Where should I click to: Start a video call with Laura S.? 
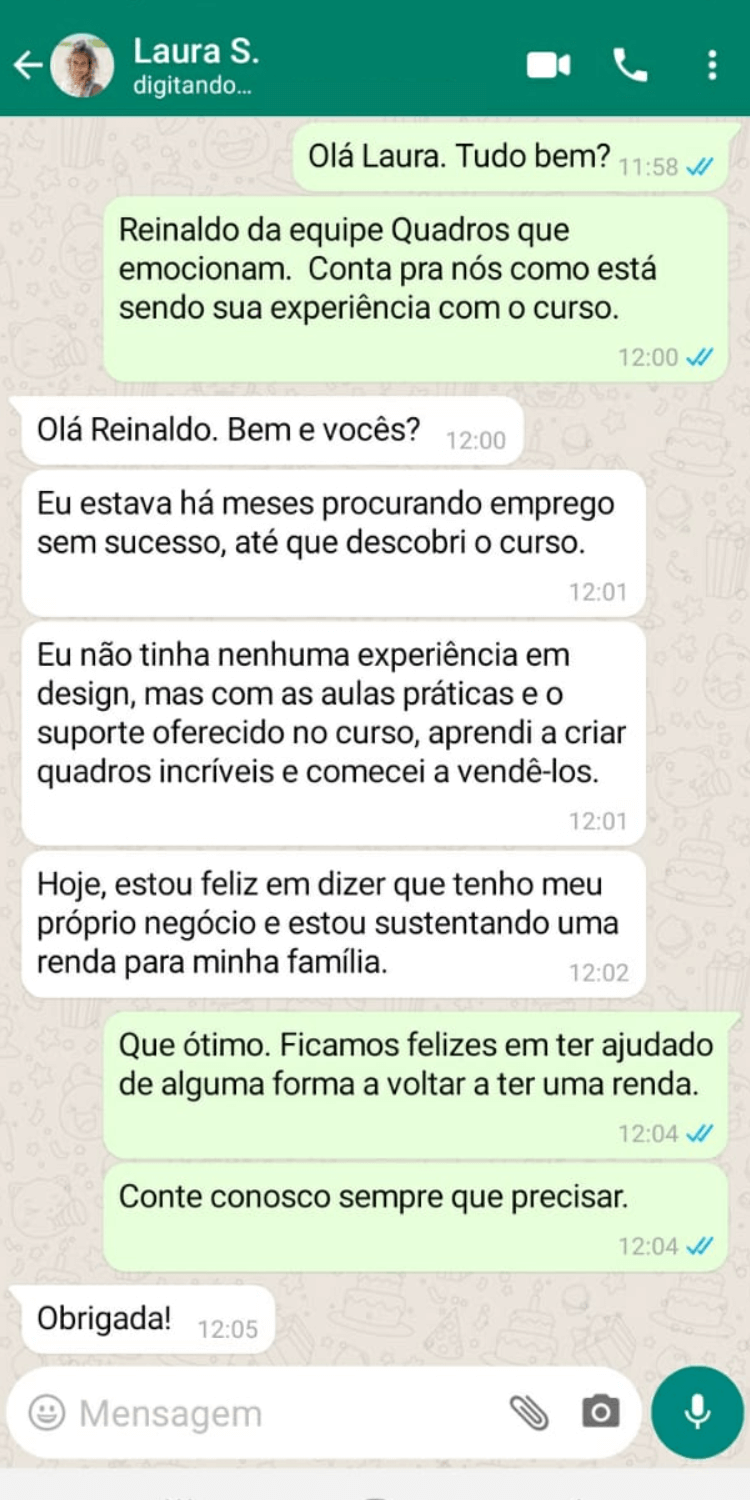[x=548, y=66]
